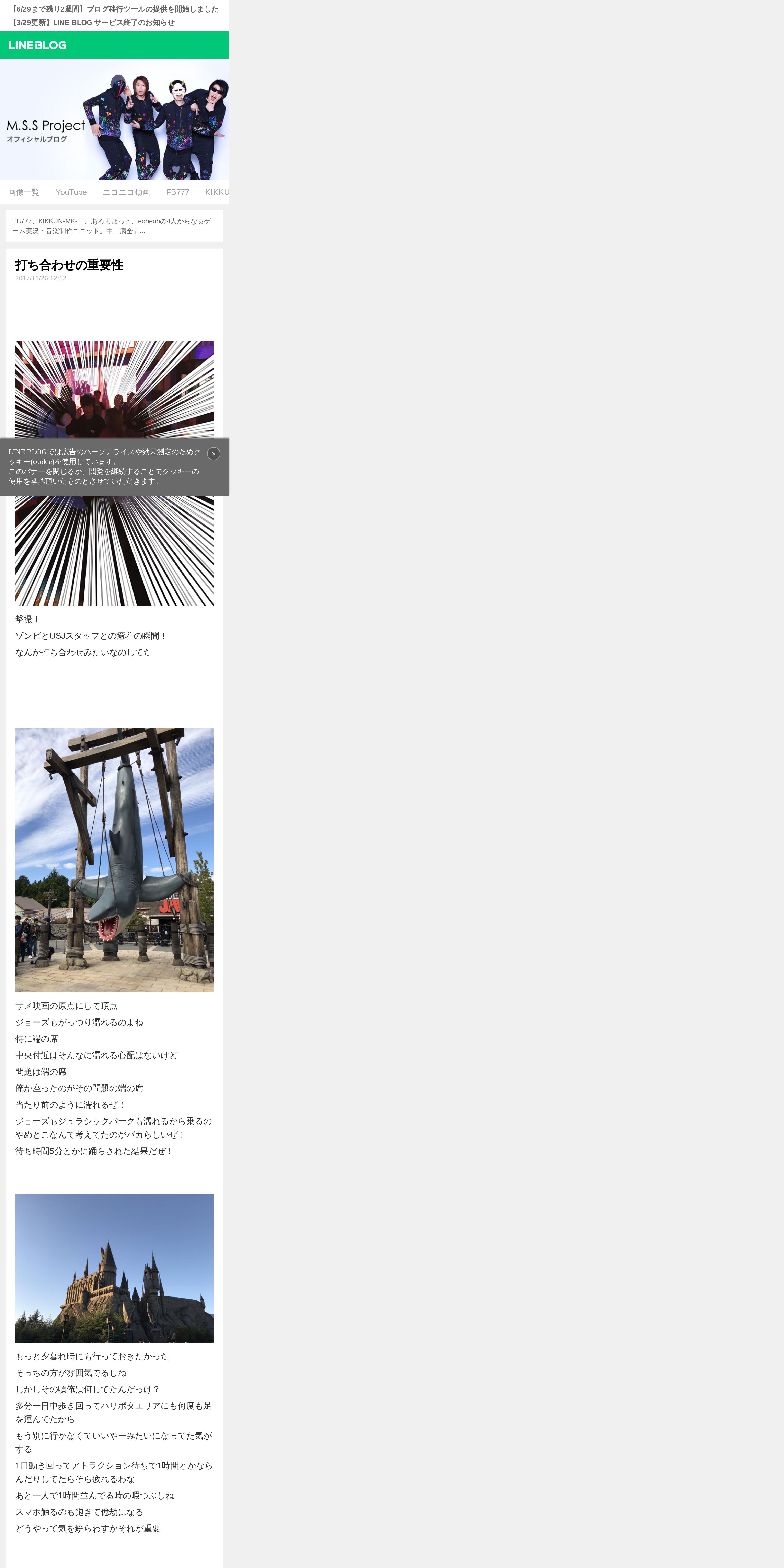Switch to the 画像一覧 tab
Screen dimensions: 784x1568
[x=24, y=192]
